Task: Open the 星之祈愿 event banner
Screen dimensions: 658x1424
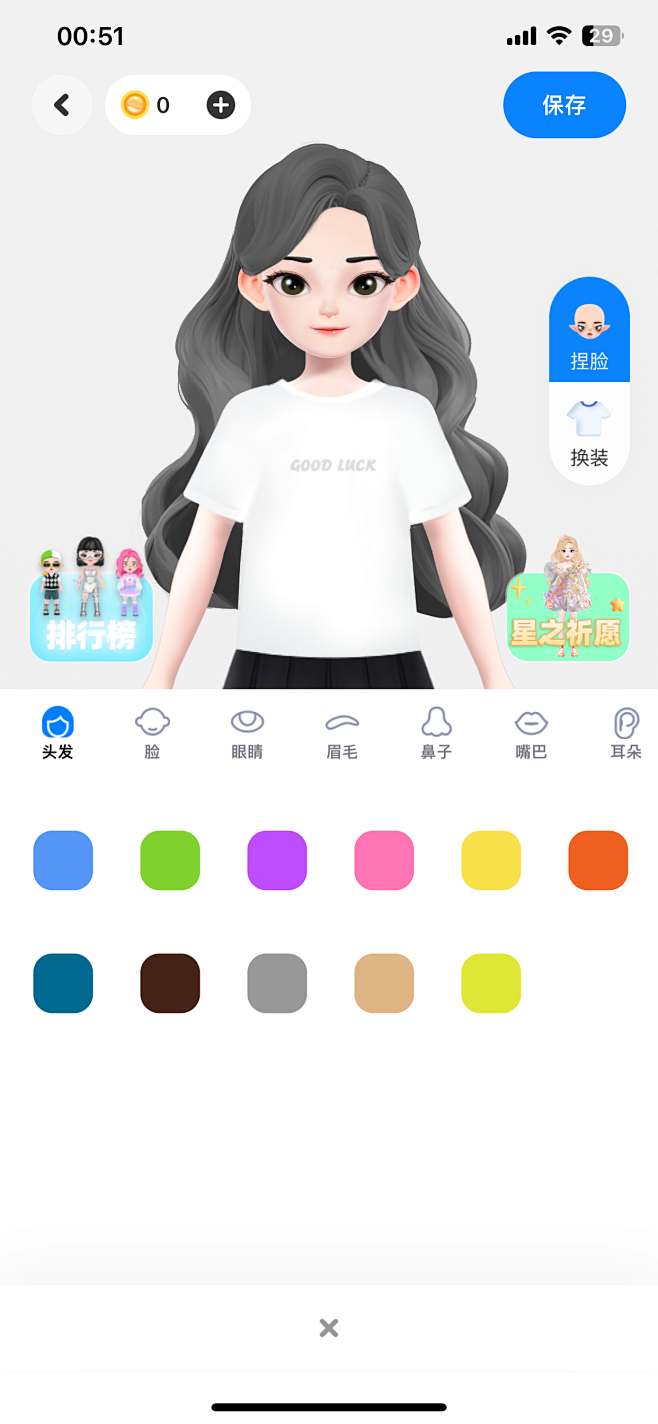Action: (567, 612)
